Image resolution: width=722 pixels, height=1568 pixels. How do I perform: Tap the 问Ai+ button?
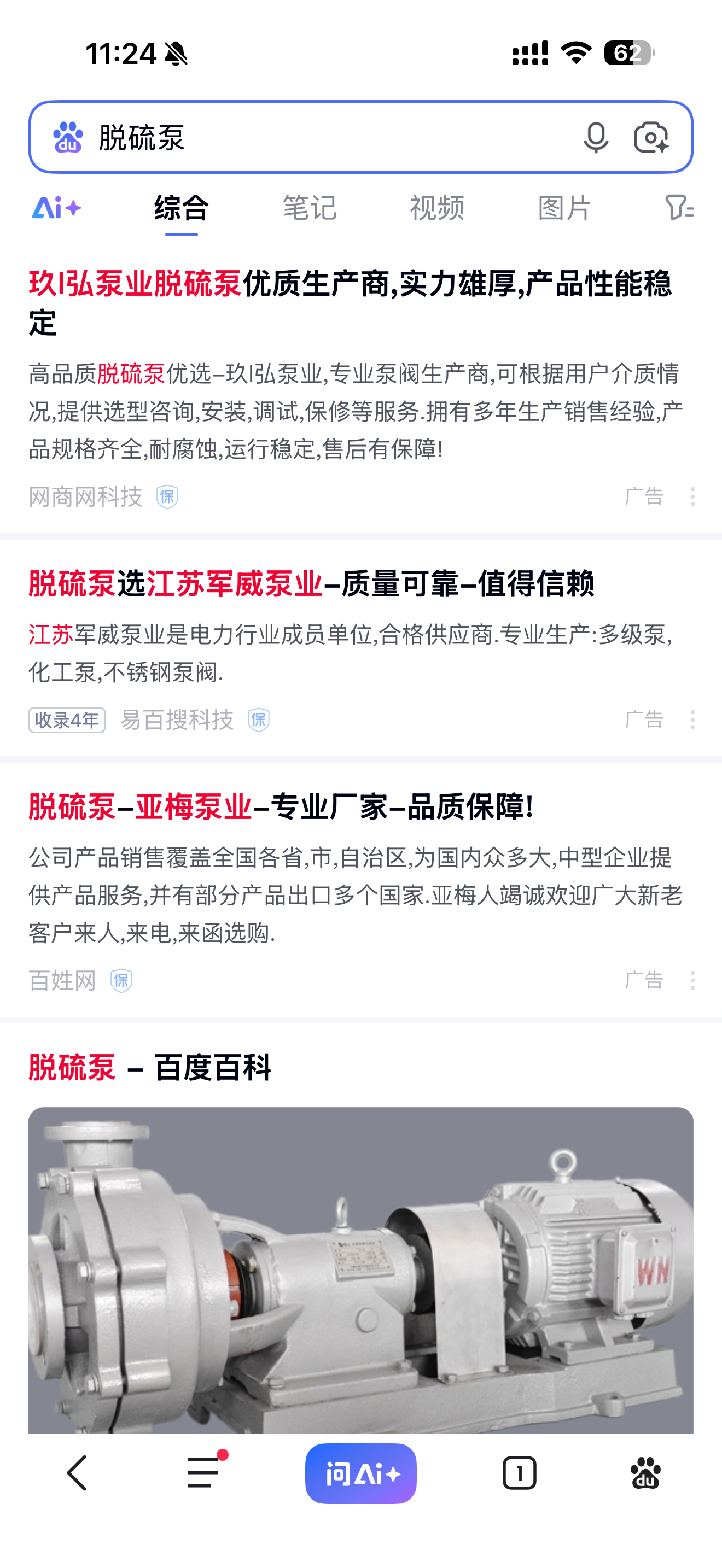[361, 1473]
